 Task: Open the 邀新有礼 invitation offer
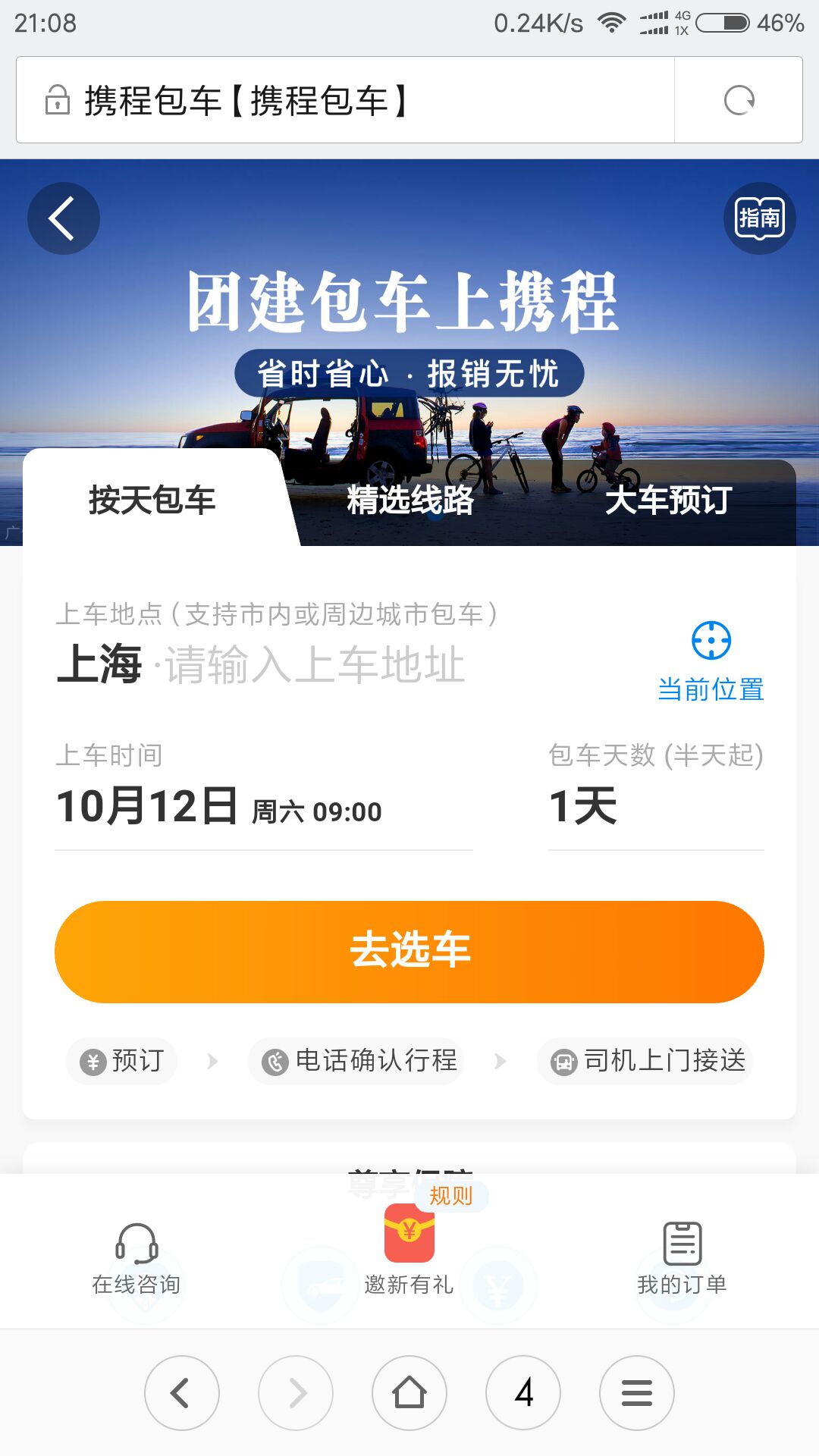coord(409,1251)
